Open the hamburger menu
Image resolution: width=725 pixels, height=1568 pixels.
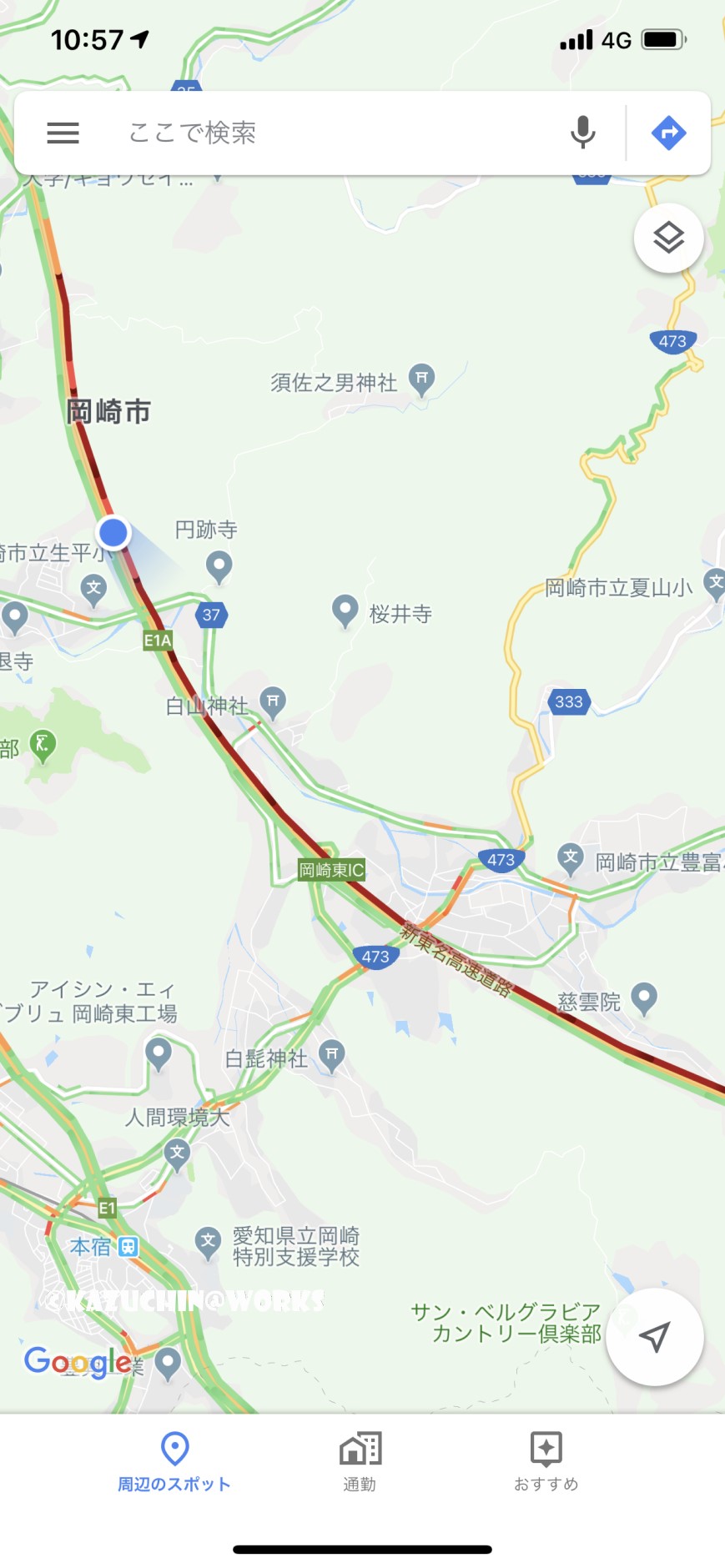63,133
